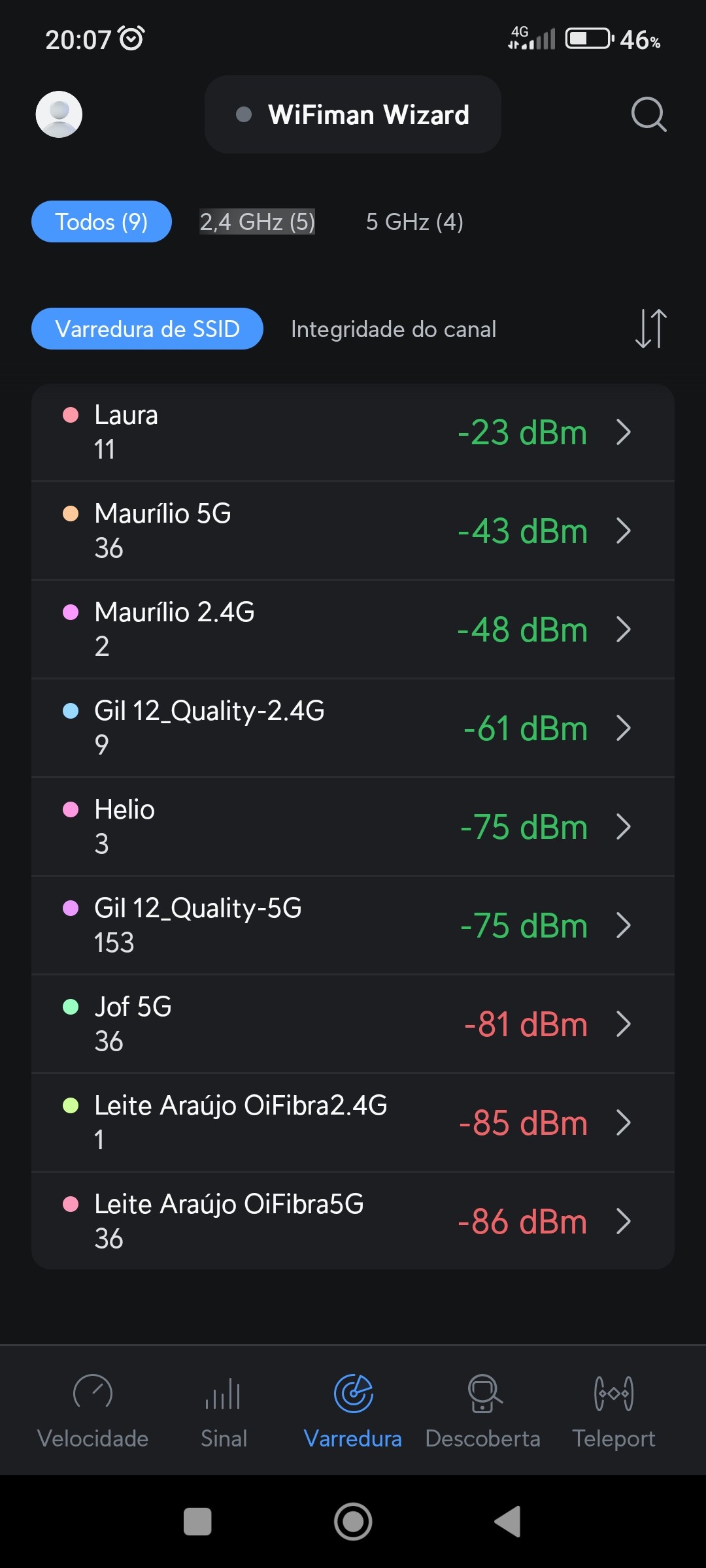The height and width of the screenshot is (1568, 706).
Task: Open the profile avatar
Action: tap(59, 114)
